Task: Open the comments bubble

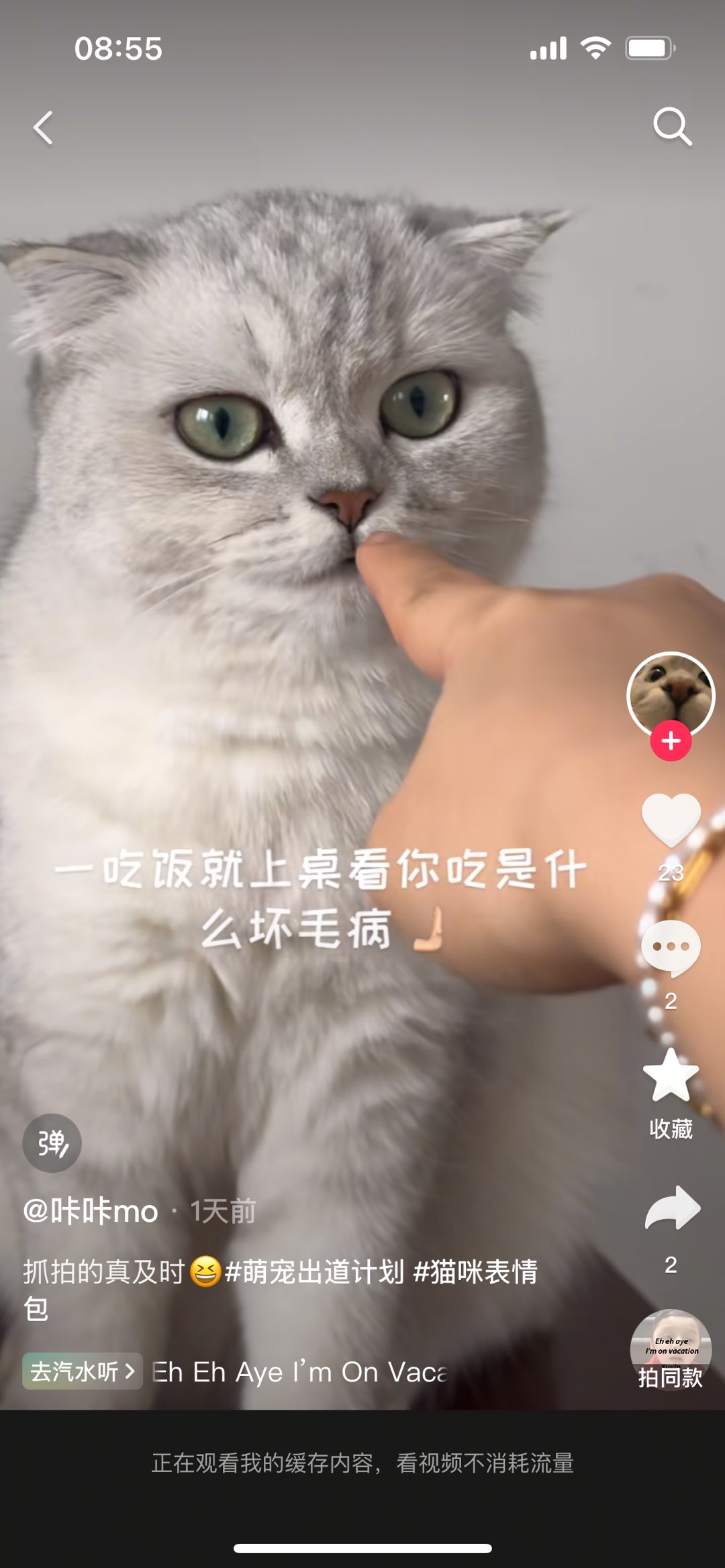Action: point(671,947)
